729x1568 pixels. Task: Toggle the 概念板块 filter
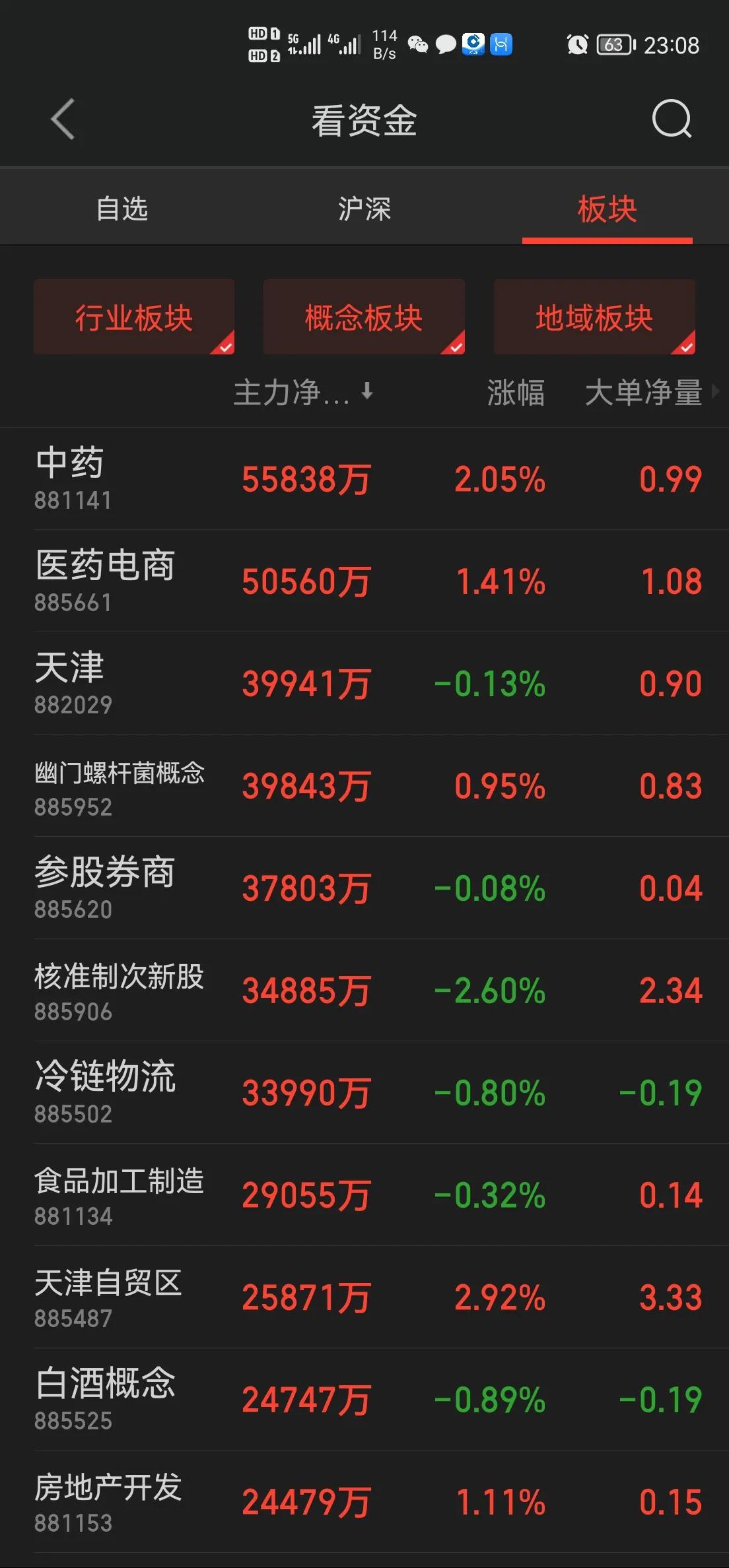(364, 317)
